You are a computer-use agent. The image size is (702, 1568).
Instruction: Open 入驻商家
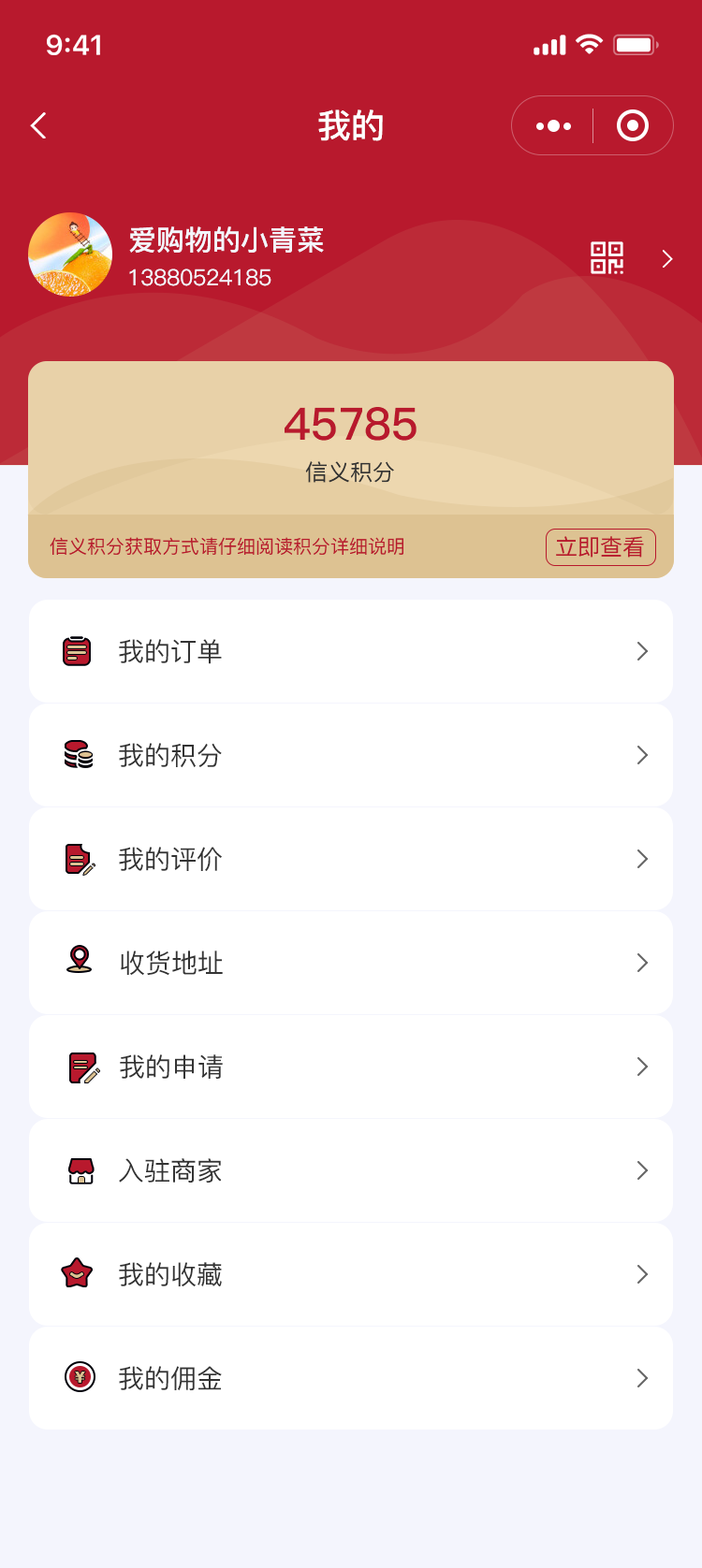click(351, 1170)
